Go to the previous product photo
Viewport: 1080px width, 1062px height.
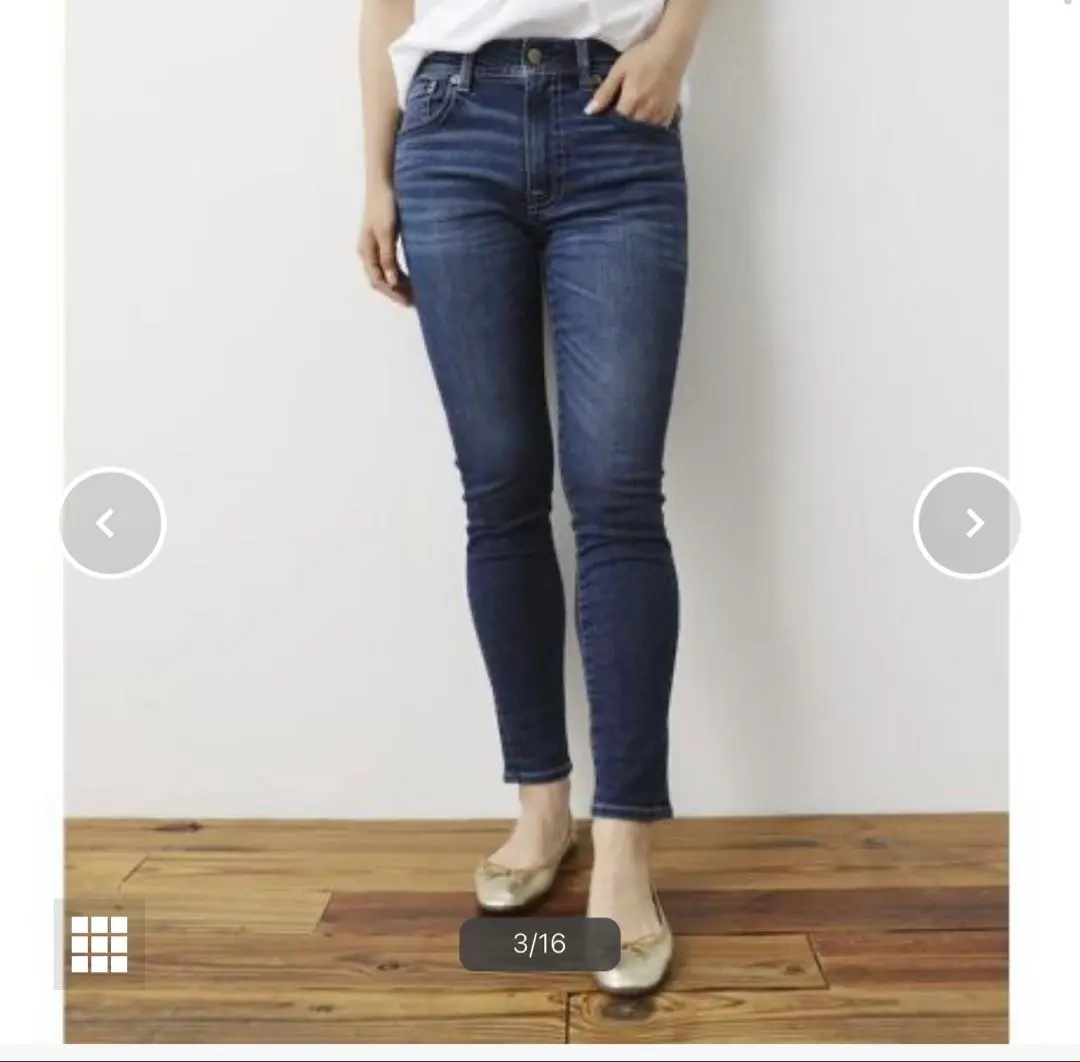110,522
